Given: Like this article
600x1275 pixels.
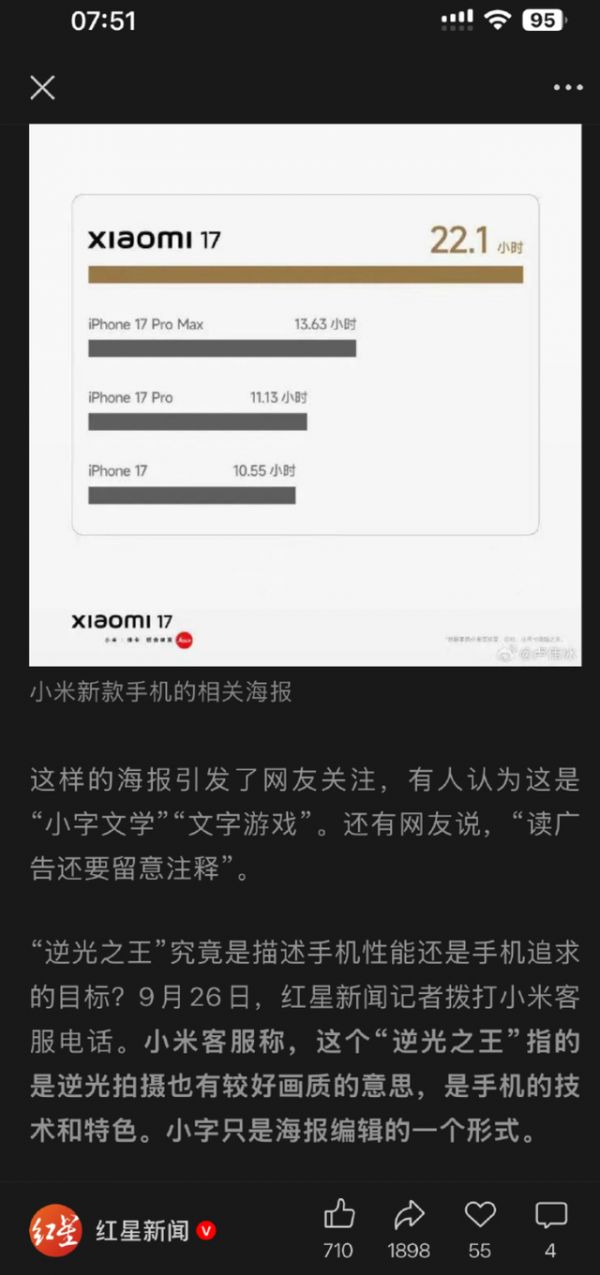Looking at the screenshot, I should click(x=340, y=1216).
